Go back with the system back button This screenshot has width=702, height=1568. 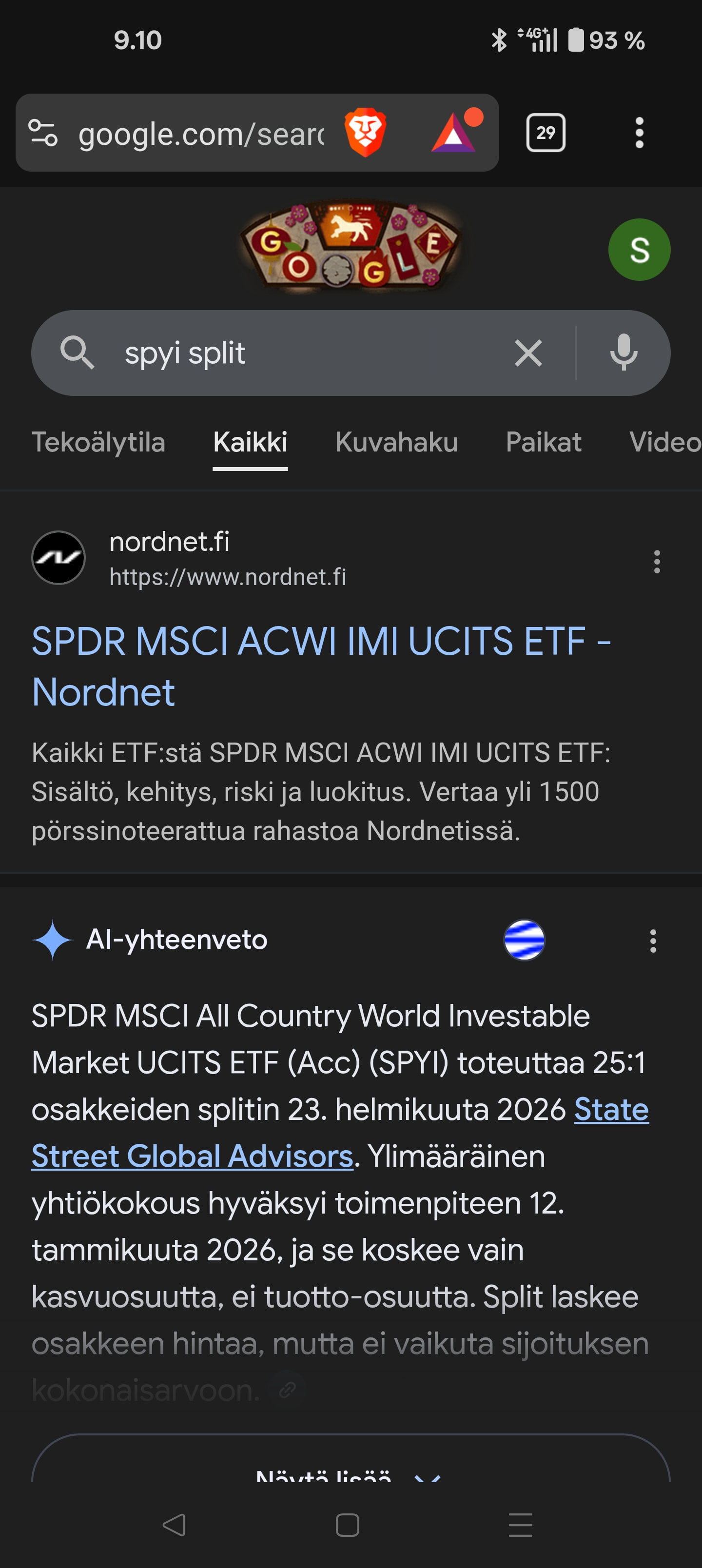(x=174, y=1525)
